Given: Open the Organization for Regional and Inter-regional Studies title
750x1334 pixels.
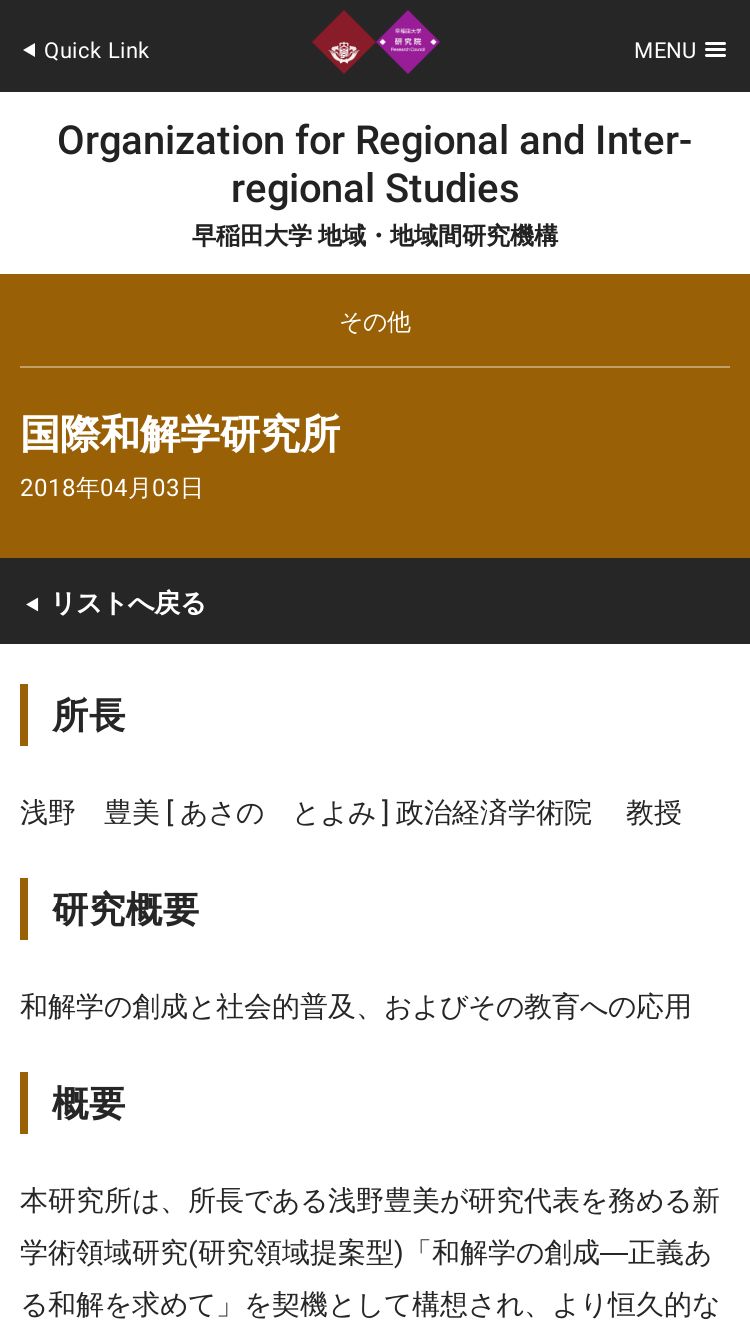Looking at the screenshot, I should point(375,164).
